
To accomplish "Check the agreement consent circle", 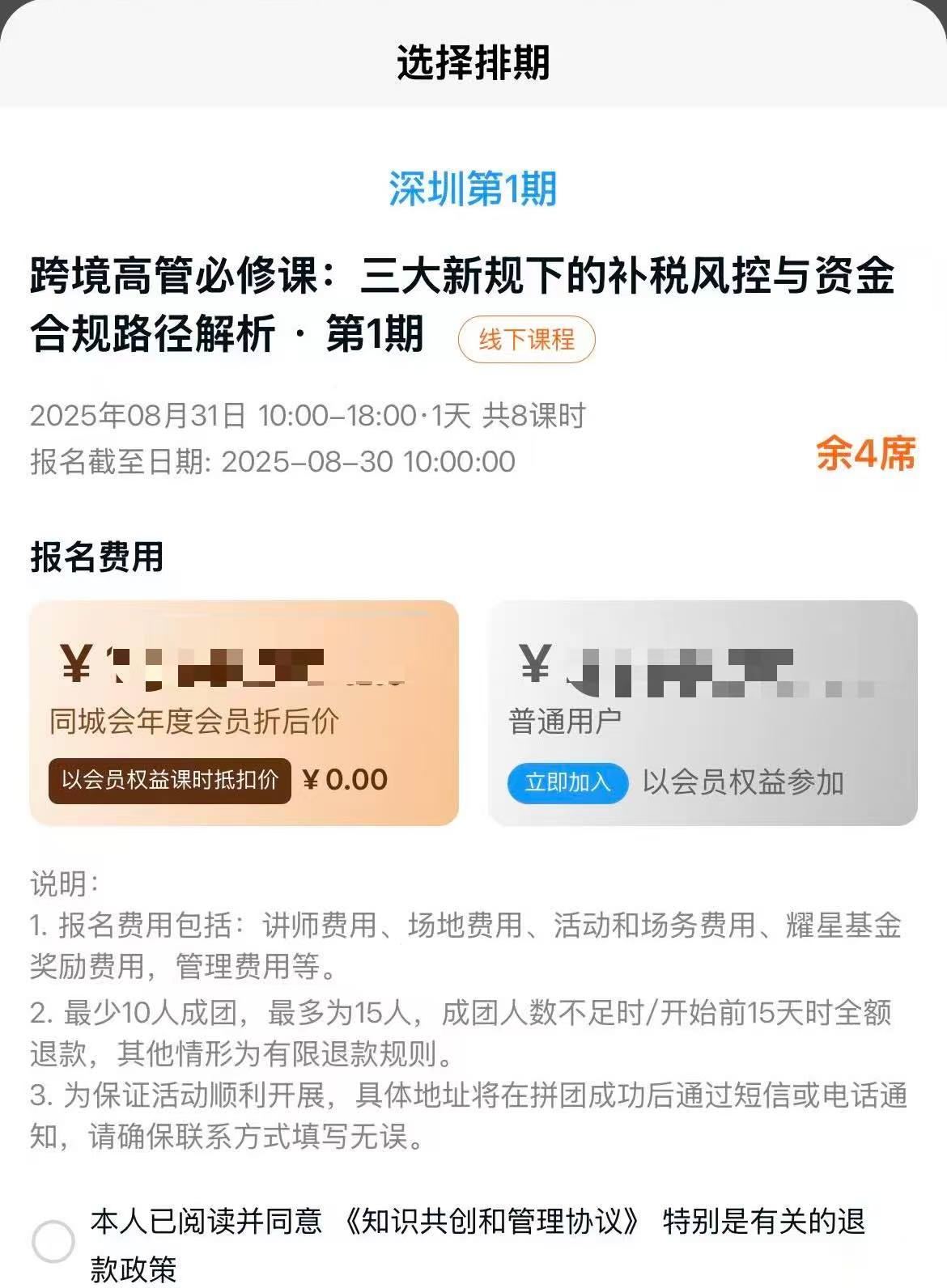I will pyautogui.click(x=53, y=1241).
